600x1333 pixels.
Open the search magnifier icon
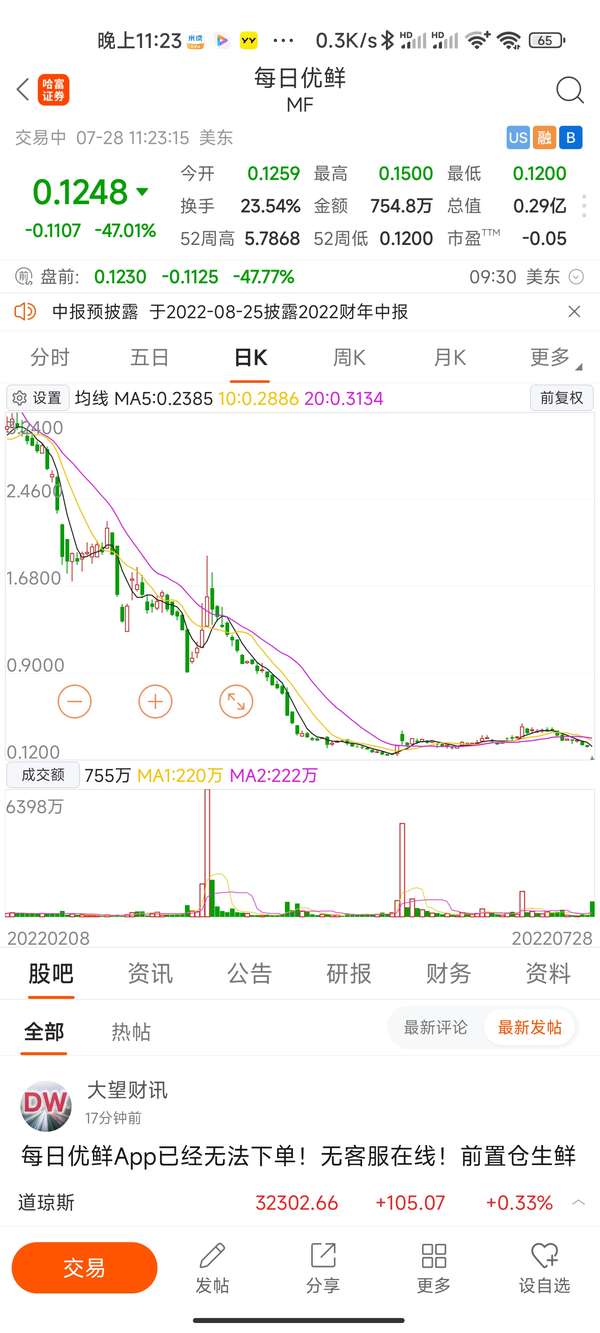click(569, 90)
